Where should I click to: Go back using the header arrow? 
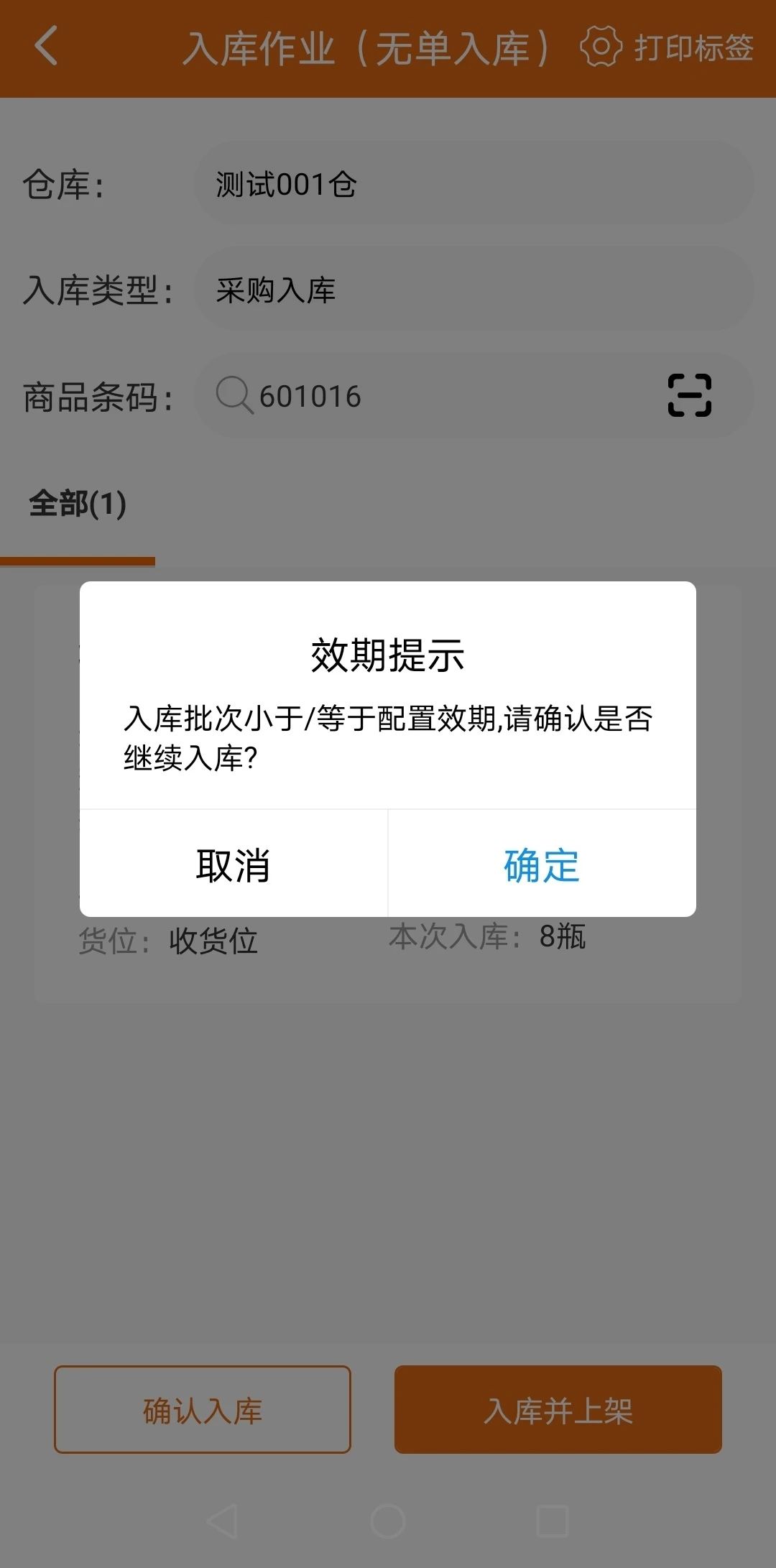pos(46,47)
